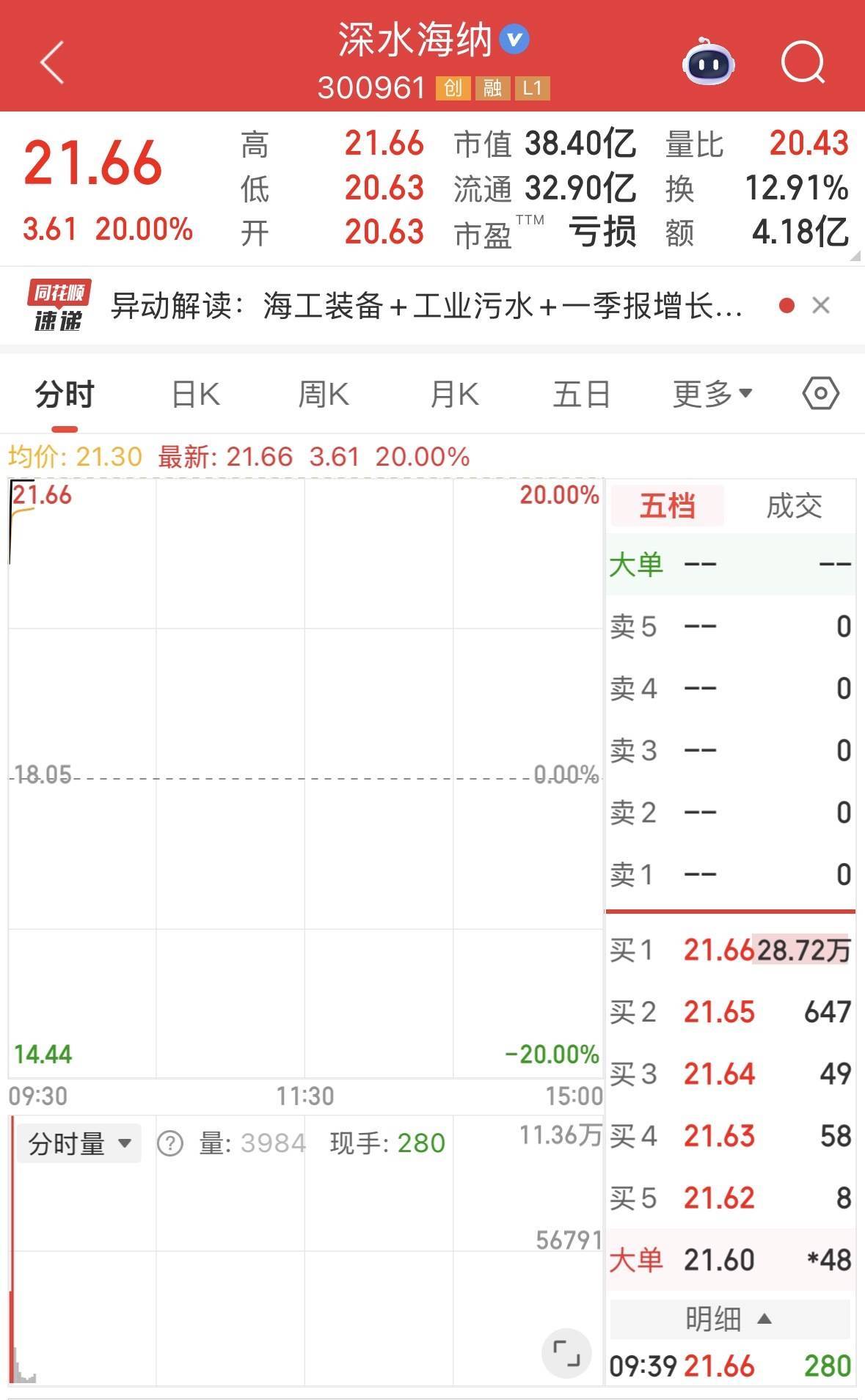This screenshot has width=865, height=1400.
Task: Expand the 更多 chart options dropdown
Action: coord(712,395)
